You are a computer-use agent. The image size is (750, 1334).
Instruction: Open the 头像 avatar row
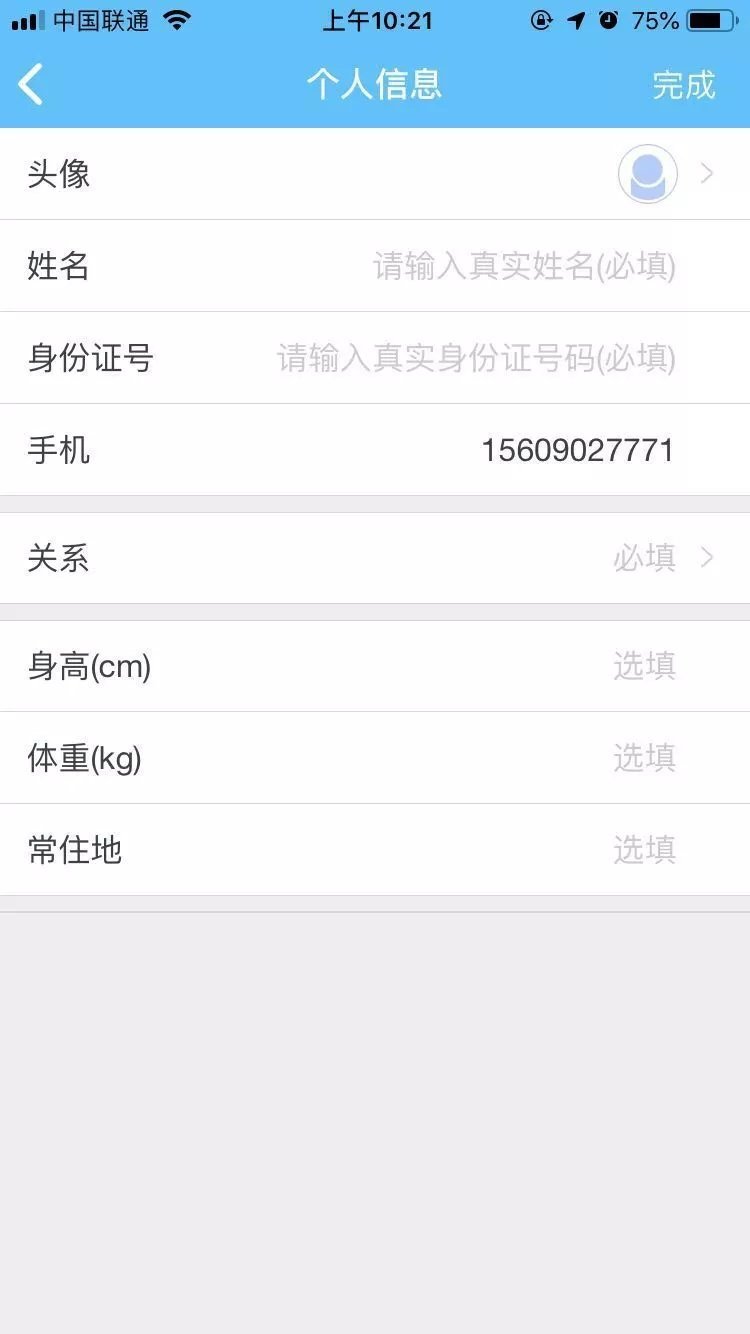coord(375,174)
